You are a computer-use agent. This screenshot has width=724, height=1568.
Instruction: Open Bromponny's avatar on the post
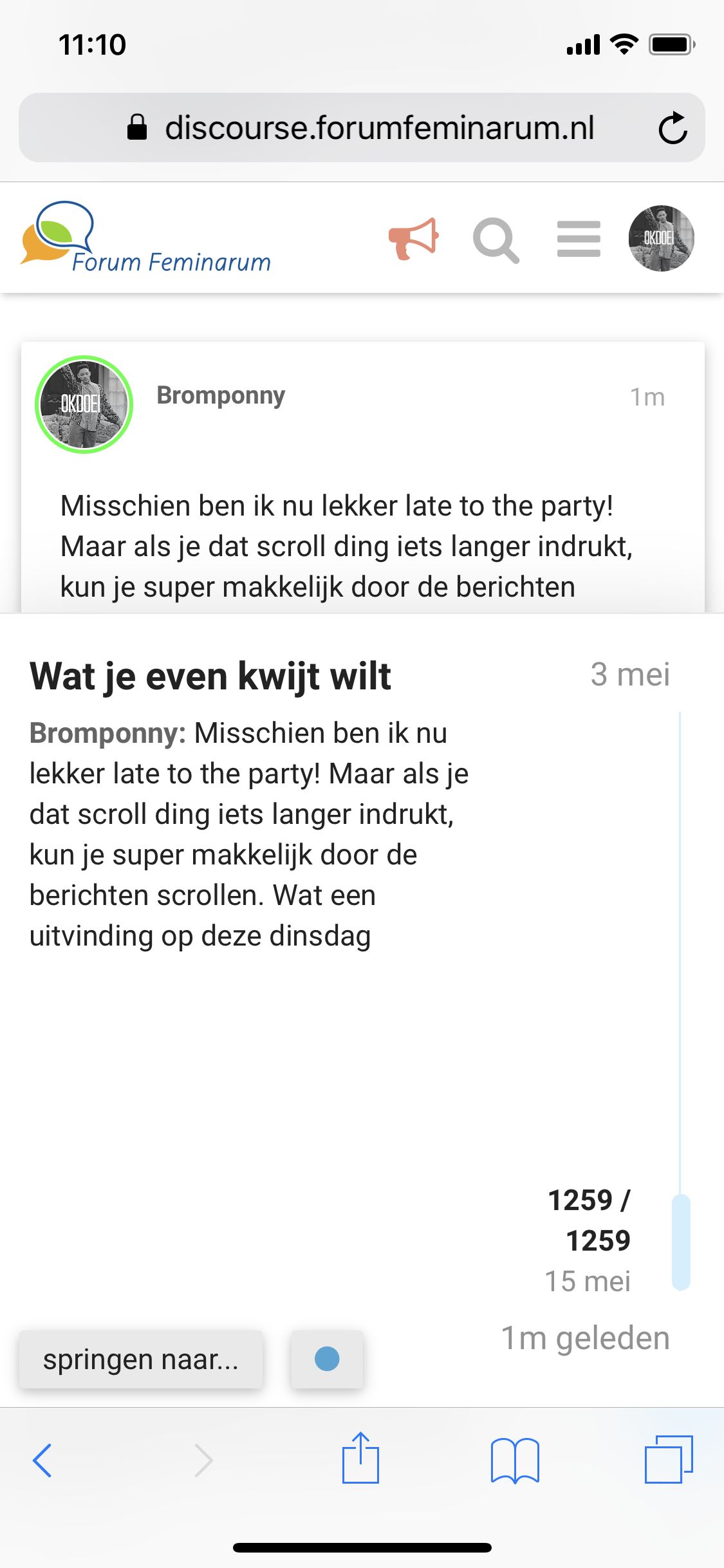(84, 404)
